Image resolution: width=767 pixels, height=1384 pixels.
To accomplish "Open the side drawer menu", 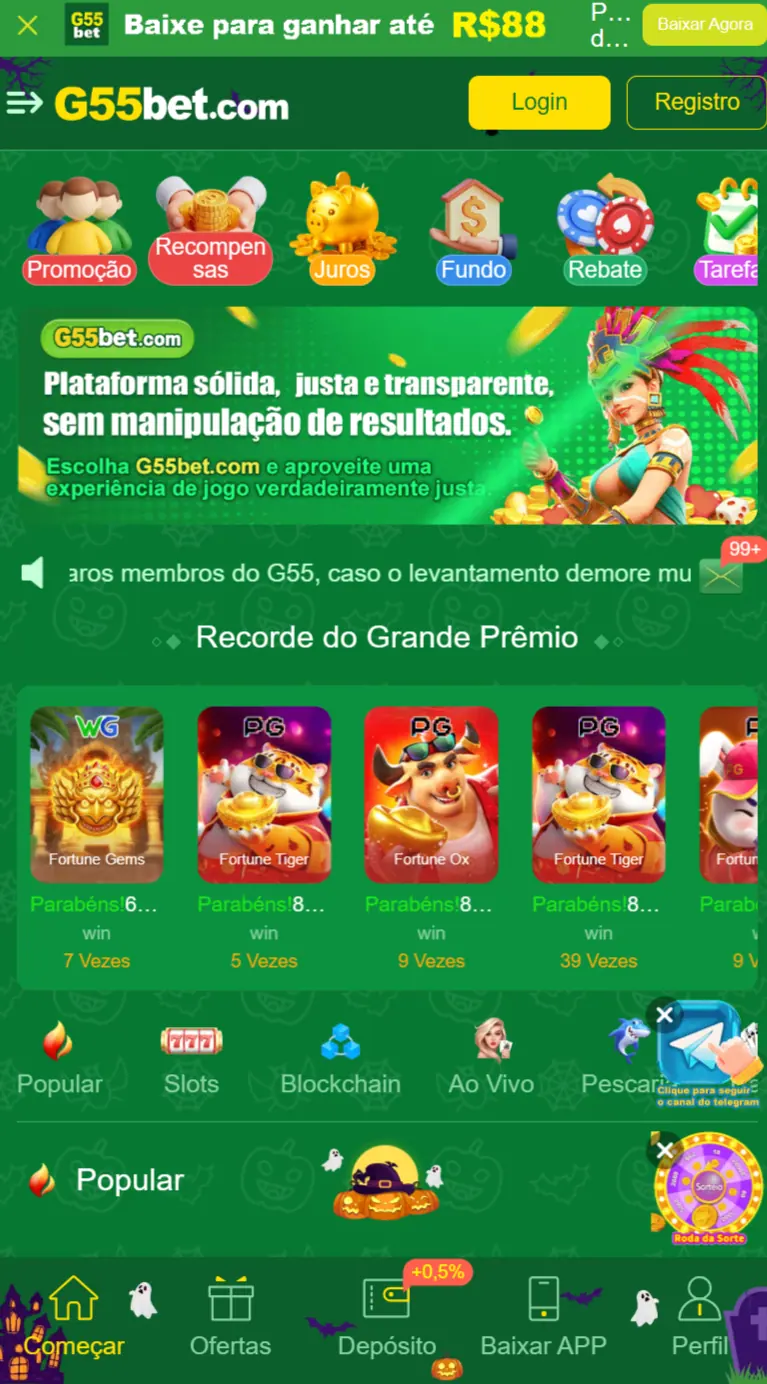I will coord(24,102).
